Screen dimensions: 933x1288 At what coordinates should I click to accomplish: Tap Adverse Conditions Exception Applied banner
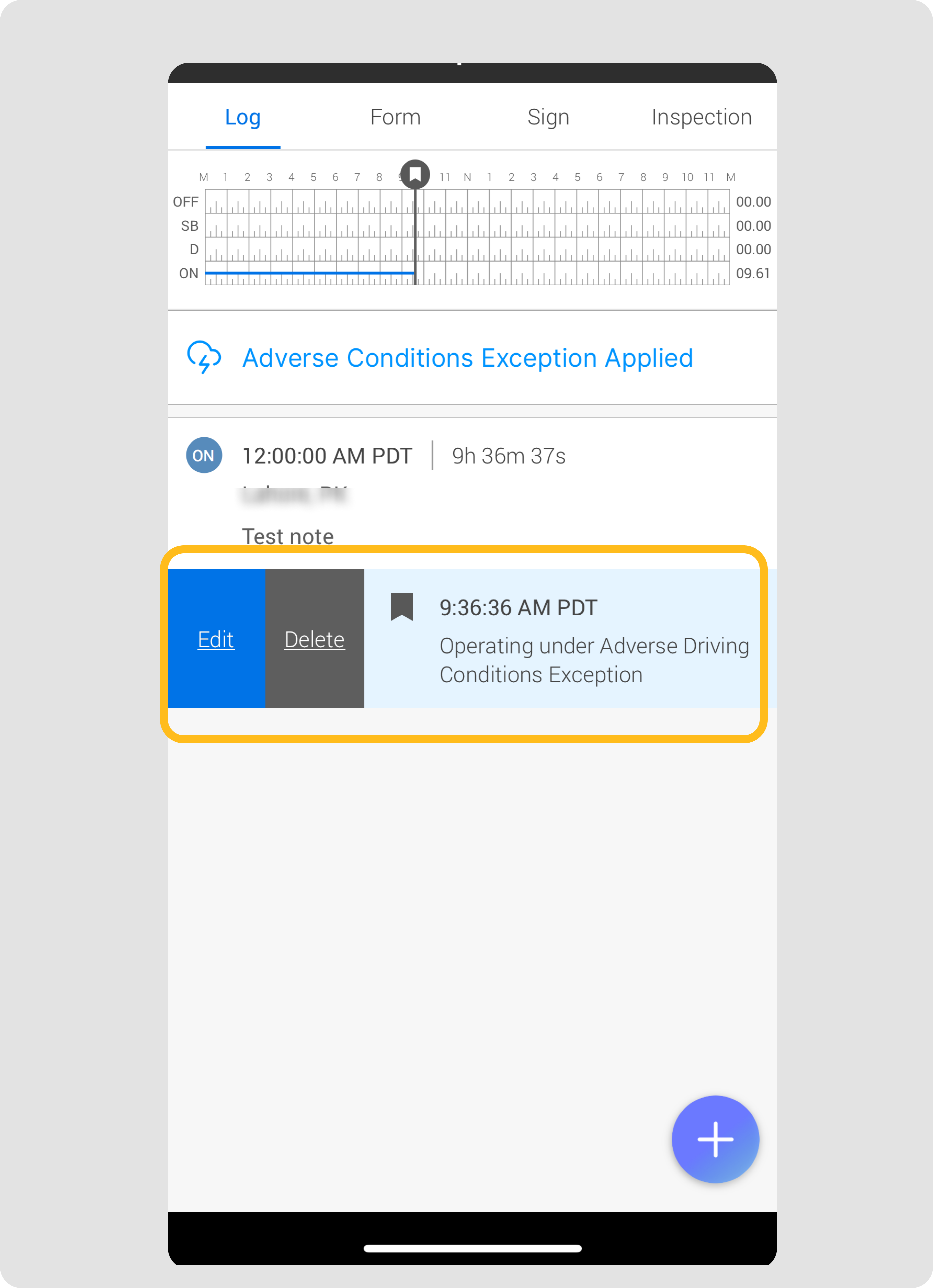pyautogui.click(x=467, y=358)
